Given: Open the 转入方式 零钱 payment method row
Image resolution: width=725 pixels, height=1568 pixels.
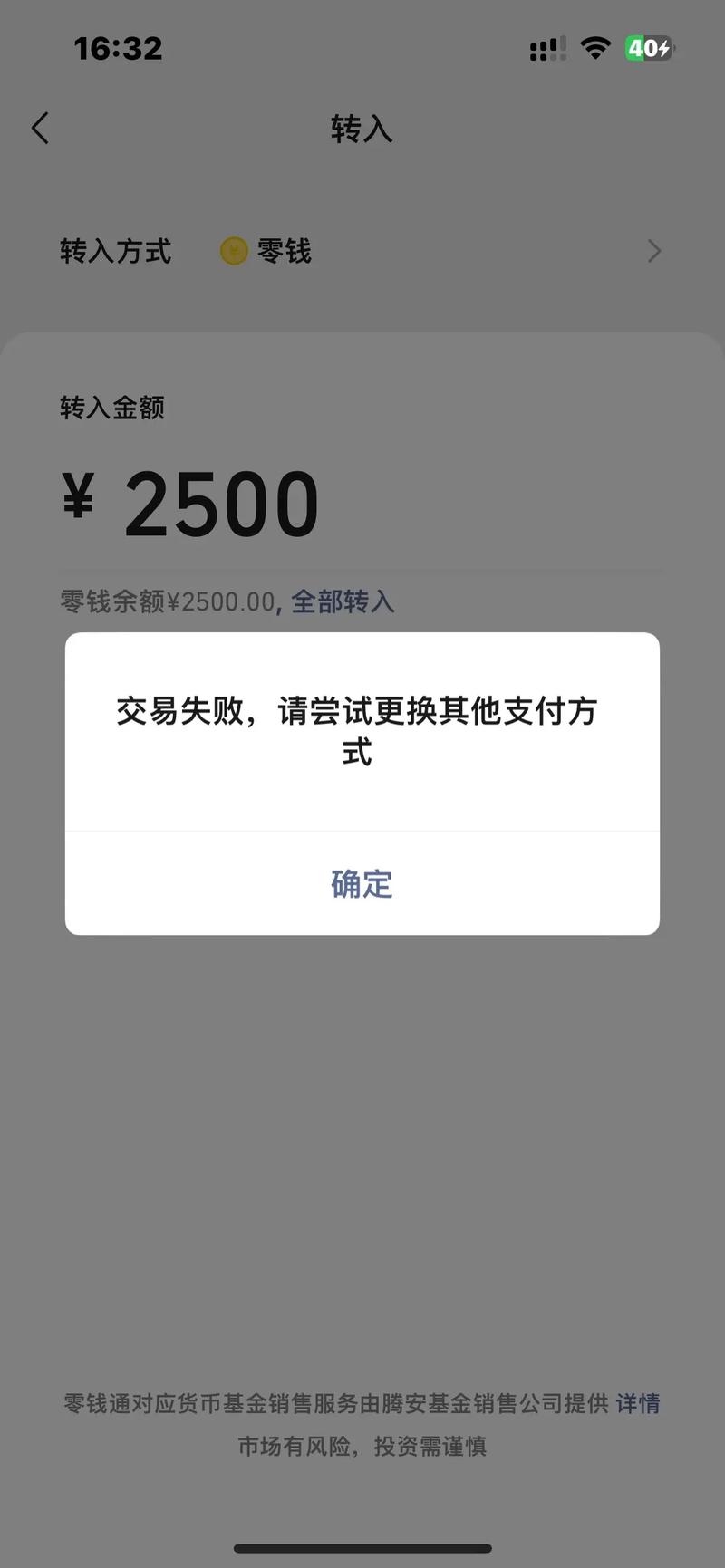Looking at the screenshot, I should (362, 251).
